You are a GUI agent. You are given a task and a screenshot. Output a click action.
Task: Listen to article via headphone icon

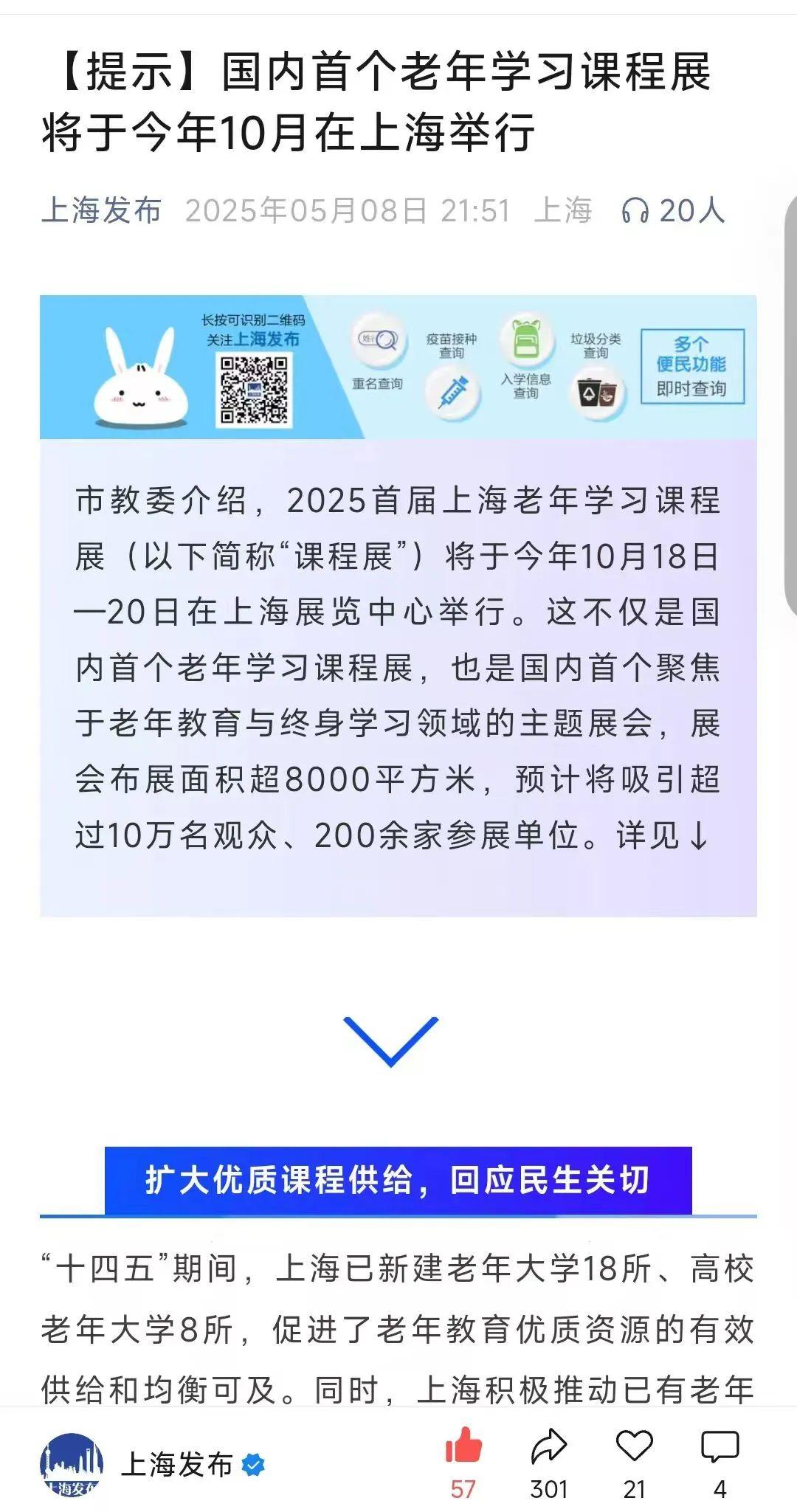pos(635,211)
